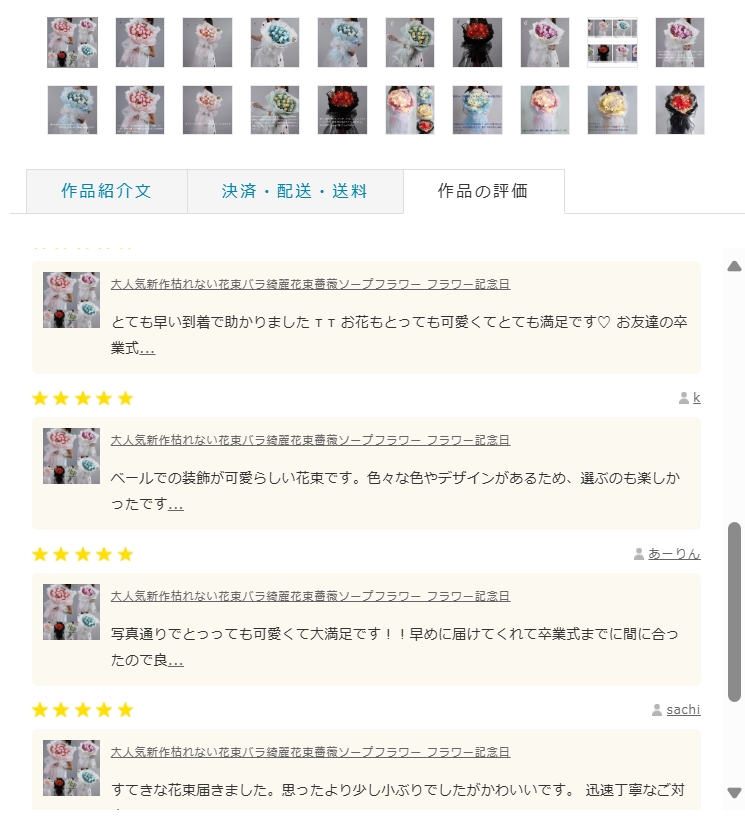The width and height of the screenshot is (745, 823).
Task: Tap the scrollbar's down arrow in the reviews
Action: point(734,793)
